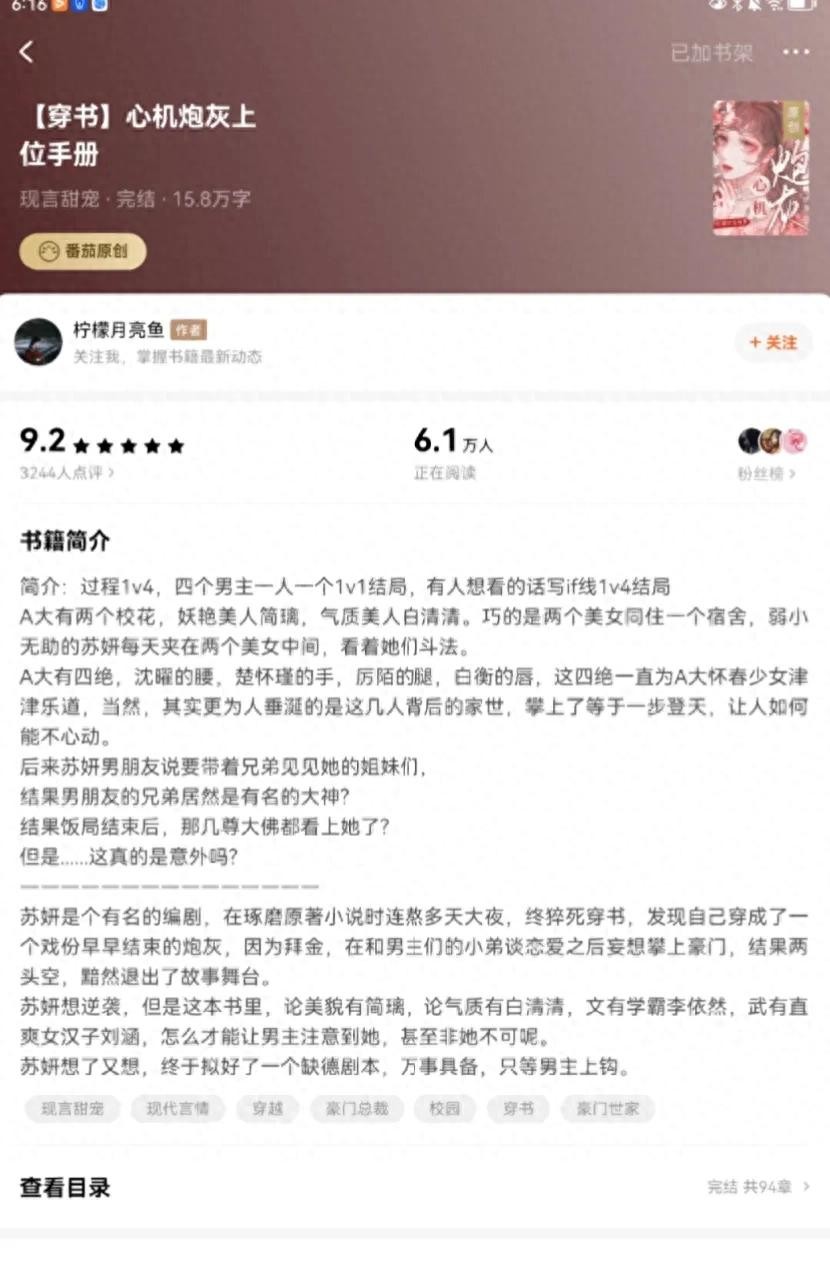Select the 校园 tag chip
Screen dimensions: 830x1262
pyautogui.click(x=445, y=1108)
